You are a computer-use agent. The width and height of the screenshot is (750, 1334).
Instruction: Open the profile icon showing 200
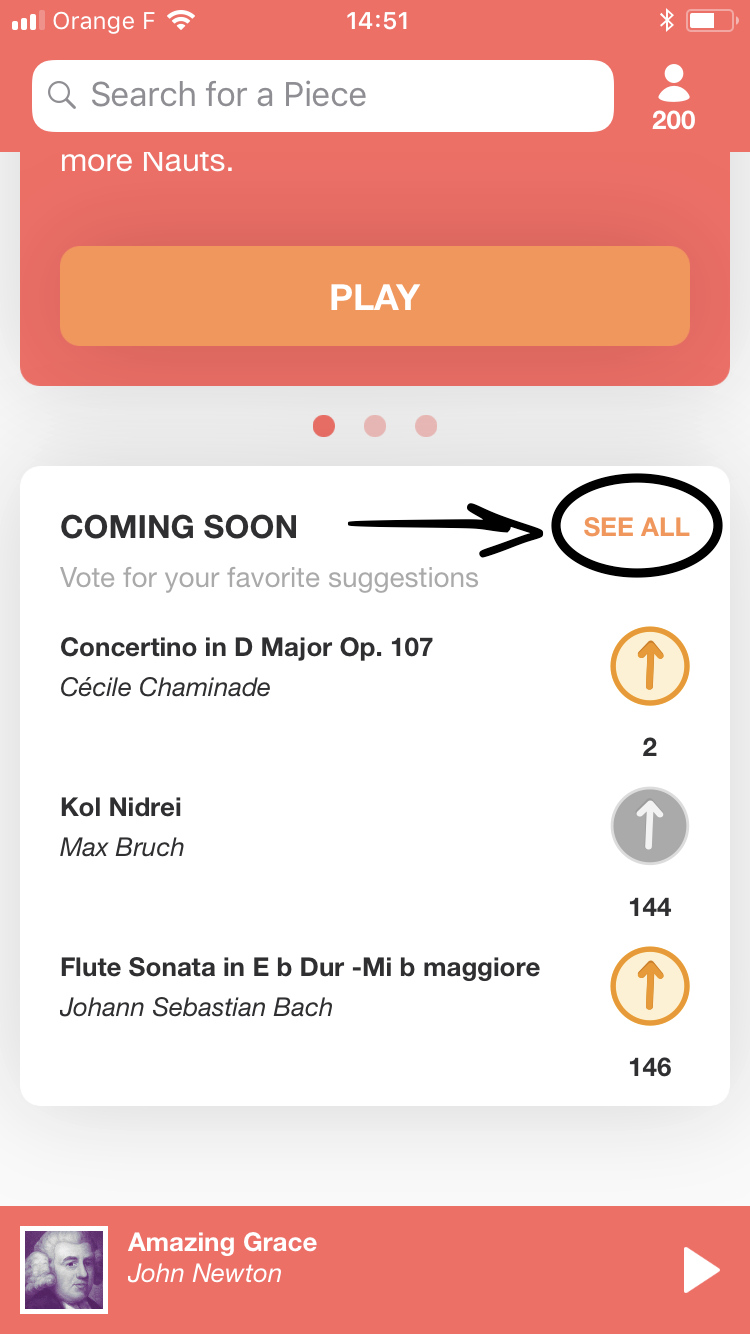pos(674,98)
